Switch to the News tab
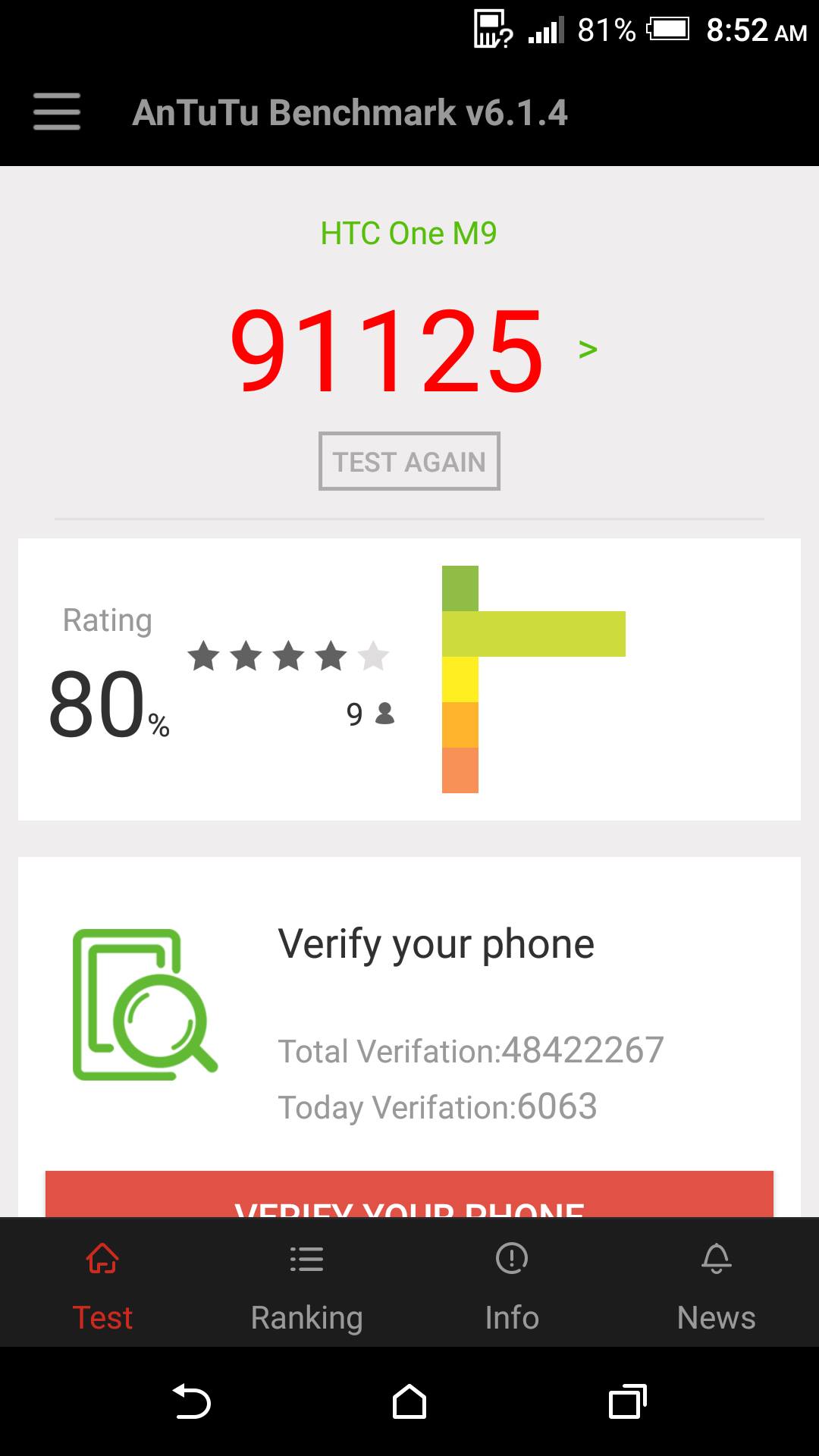819x1456 pixels. coord(716,1283)
